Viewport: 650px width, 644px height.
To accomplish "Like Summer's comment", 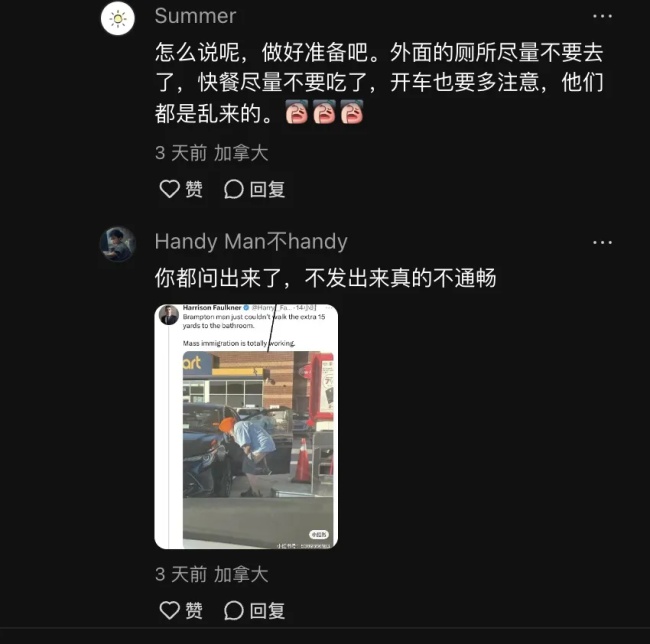I will [x=181, y=189].
